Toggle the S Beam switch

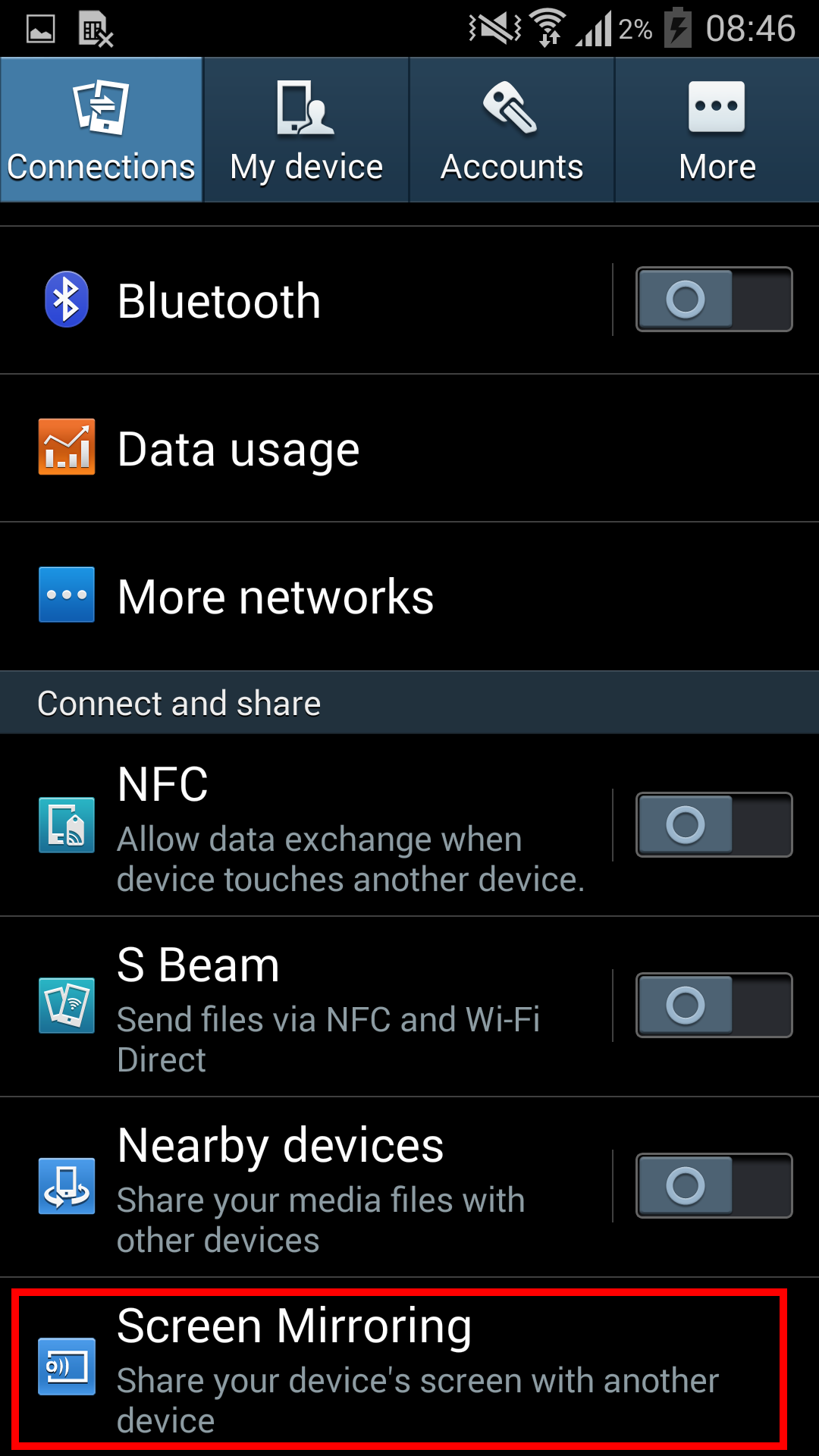click(714, 1006)
